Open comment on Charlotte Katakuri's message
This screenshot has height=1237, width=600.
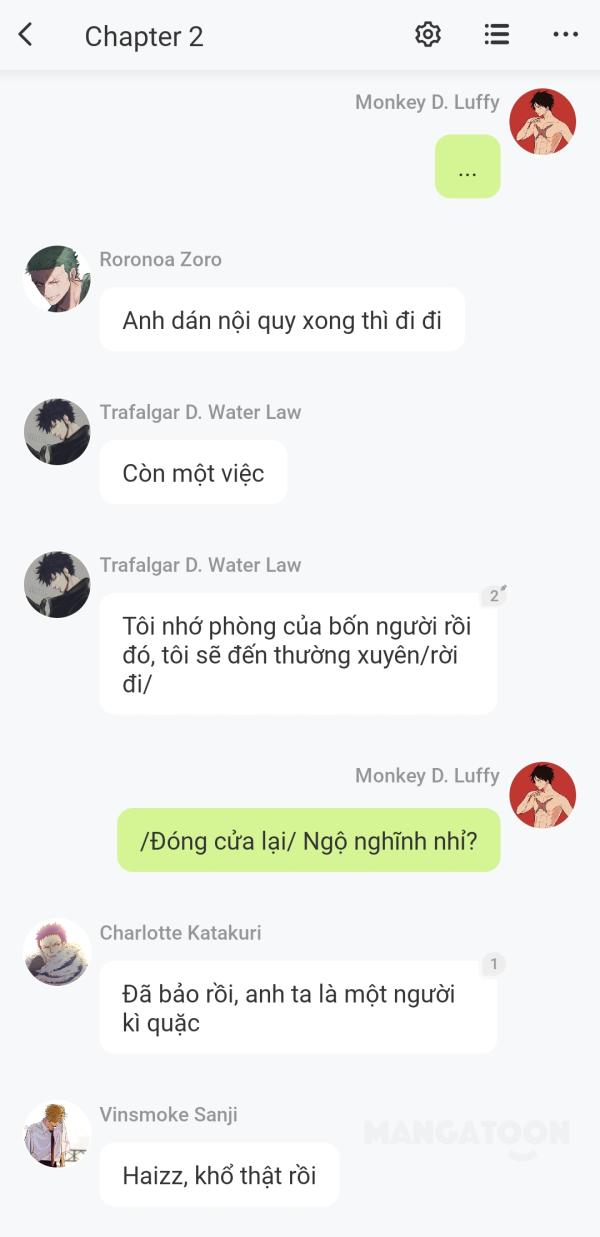pos(493,965)
